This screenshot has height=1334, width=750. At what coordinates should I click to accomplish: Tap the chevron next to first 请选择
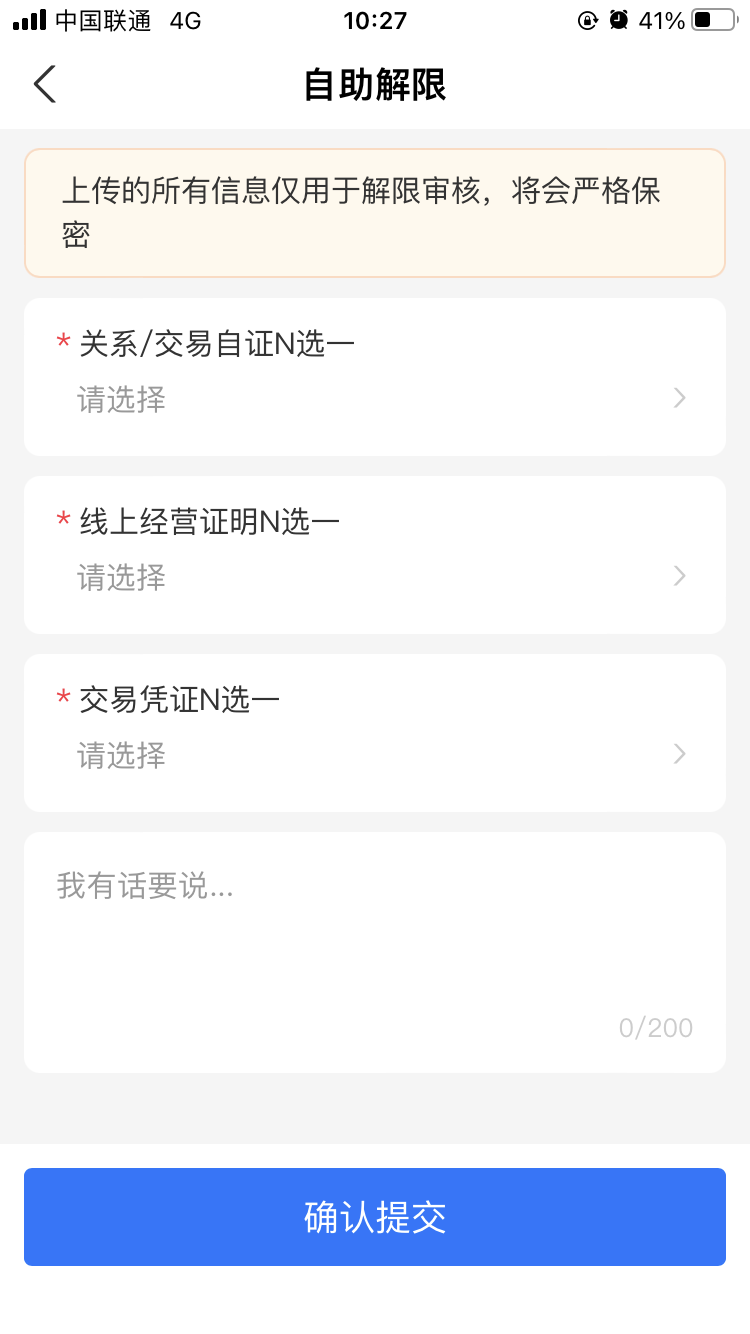679,398
